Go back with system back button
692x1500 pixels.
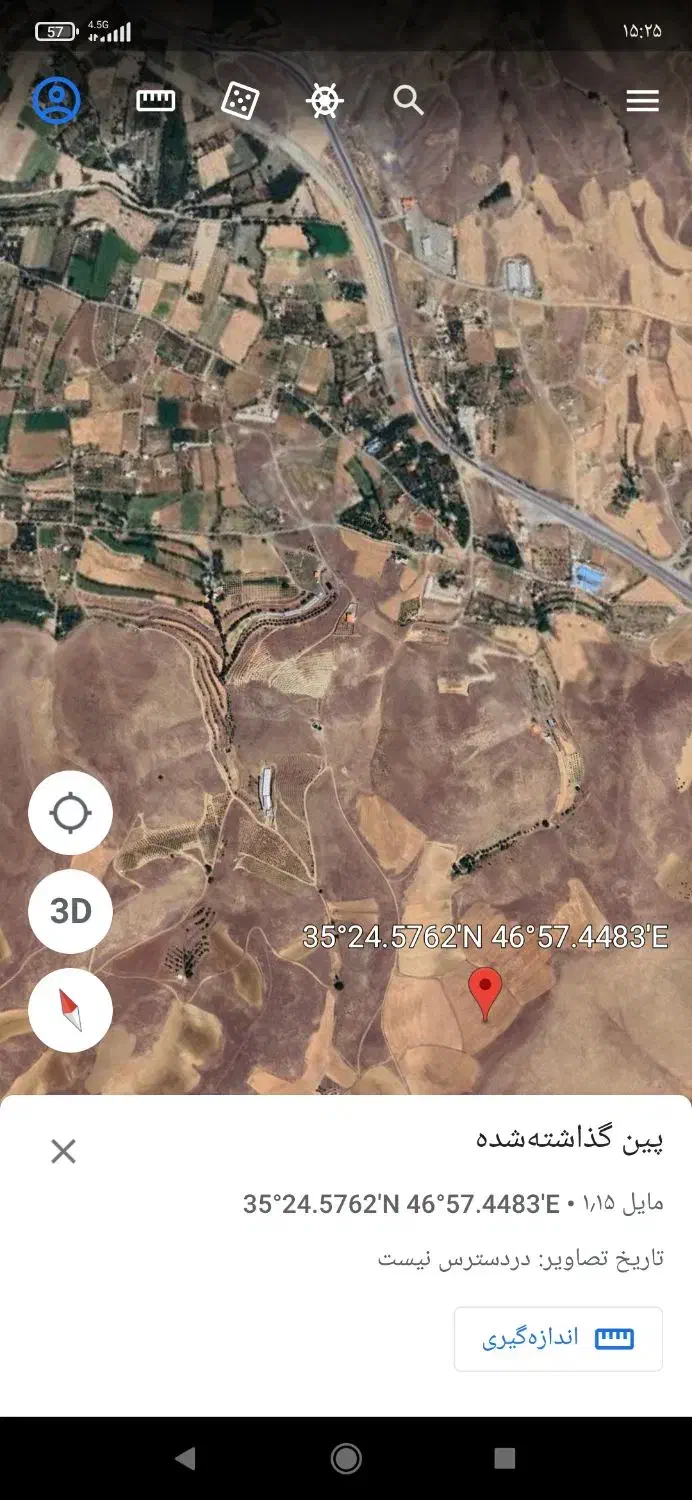[186, 1458]
